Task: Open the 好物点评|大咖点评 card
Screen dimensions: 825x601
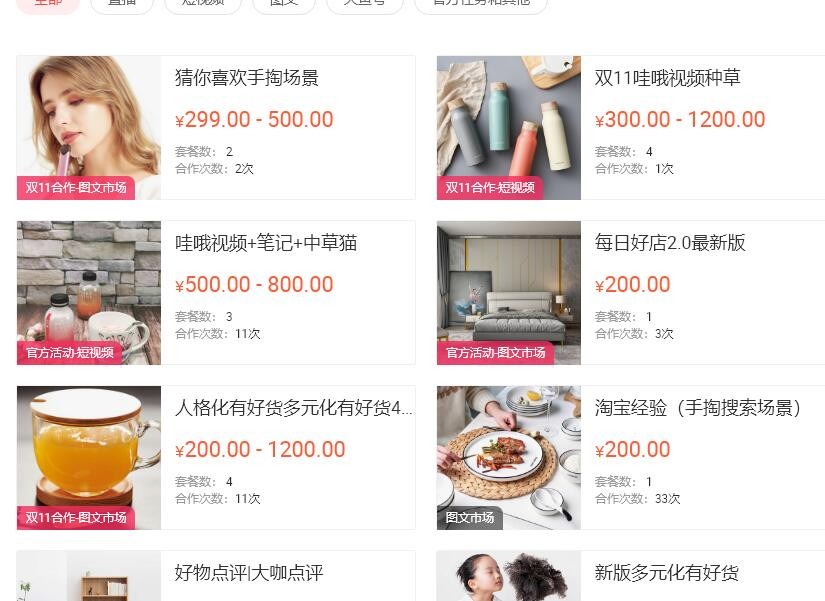Action: (x=248, y=573)
